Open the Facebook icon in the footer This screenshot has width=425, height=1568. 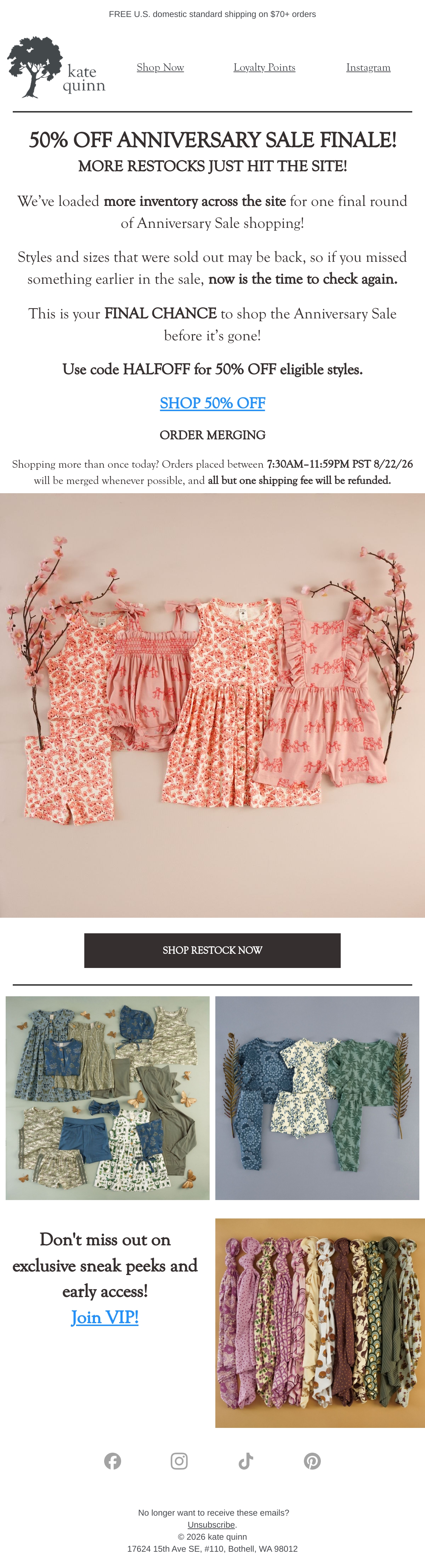point(112,1462)
